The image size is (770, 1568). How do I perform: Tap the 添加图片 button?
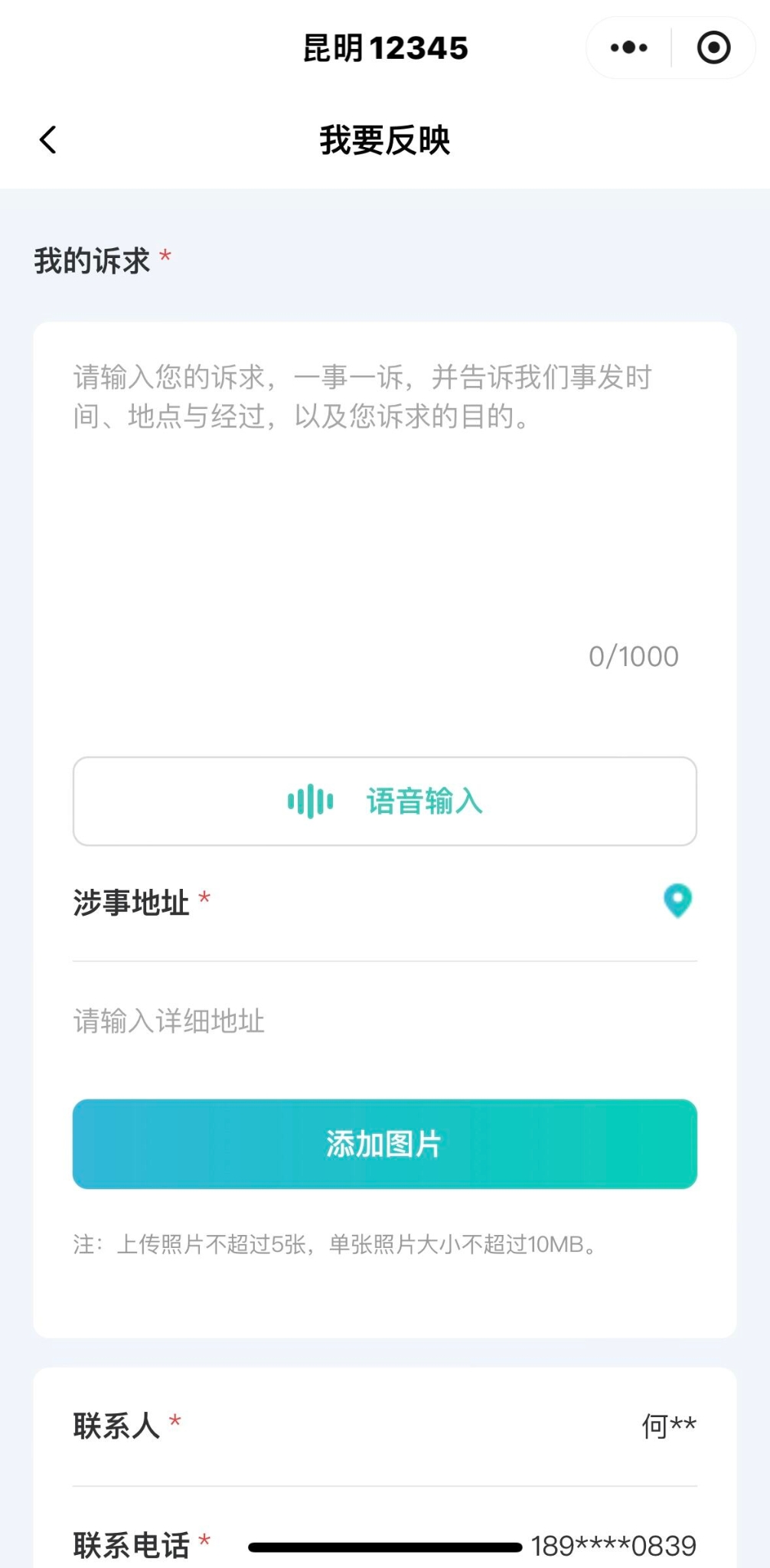pyautogui.click(x=384, y=1144)
